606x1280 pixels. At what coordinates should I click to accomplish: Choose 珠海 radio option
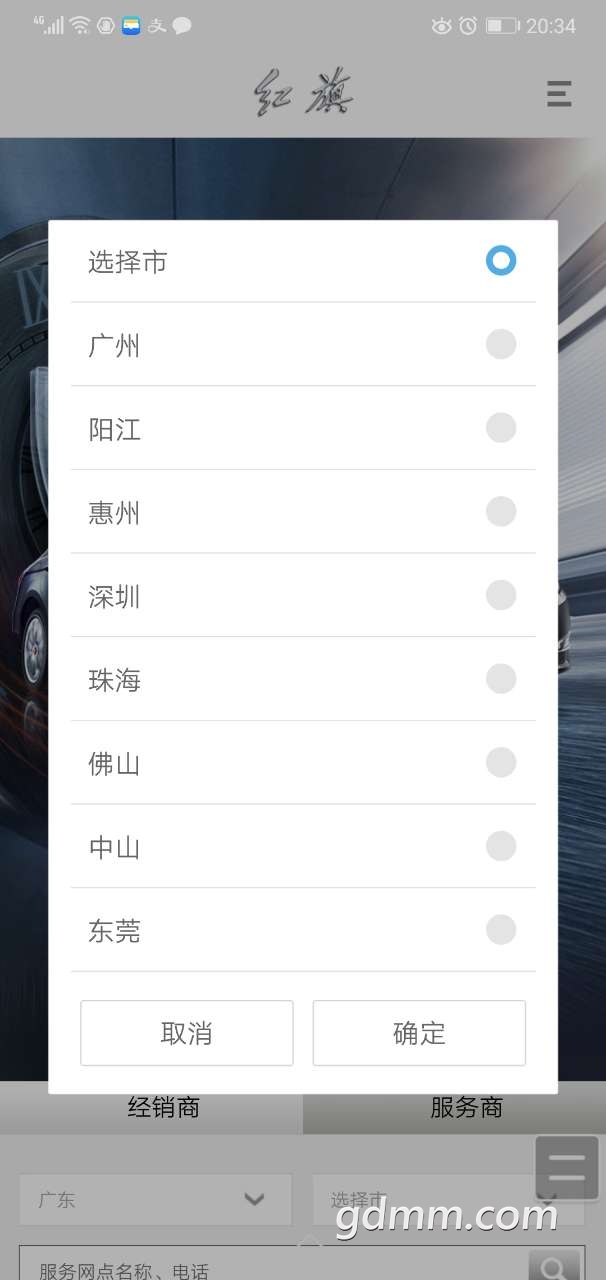pos(302,680)
